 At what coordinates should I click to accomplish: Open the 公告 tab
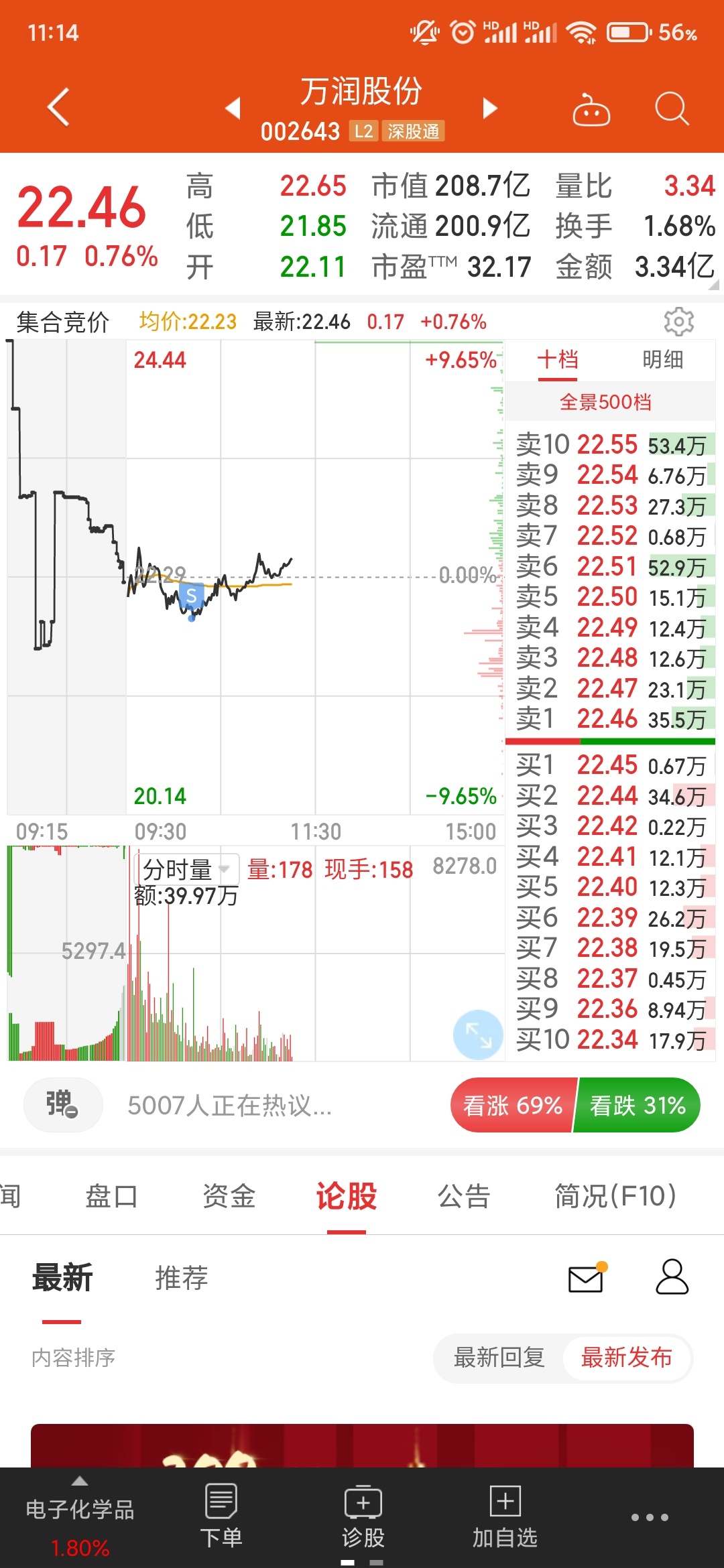click(x=464, y=1196)
